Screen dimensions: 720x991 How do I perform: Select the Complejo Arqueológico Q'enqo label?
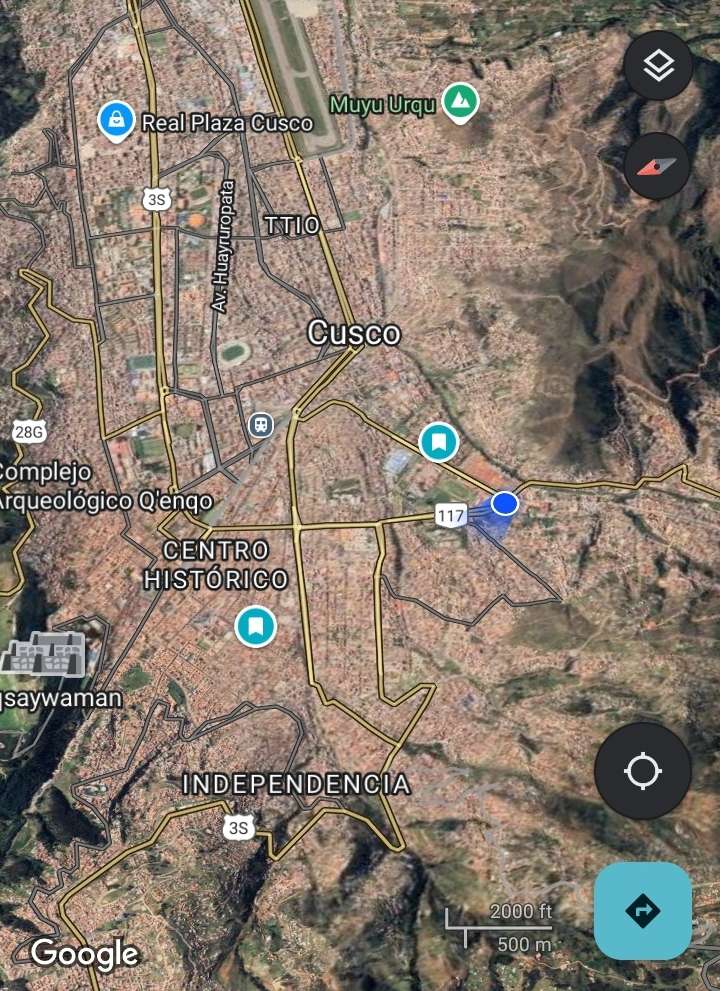(x=100, y=486)
